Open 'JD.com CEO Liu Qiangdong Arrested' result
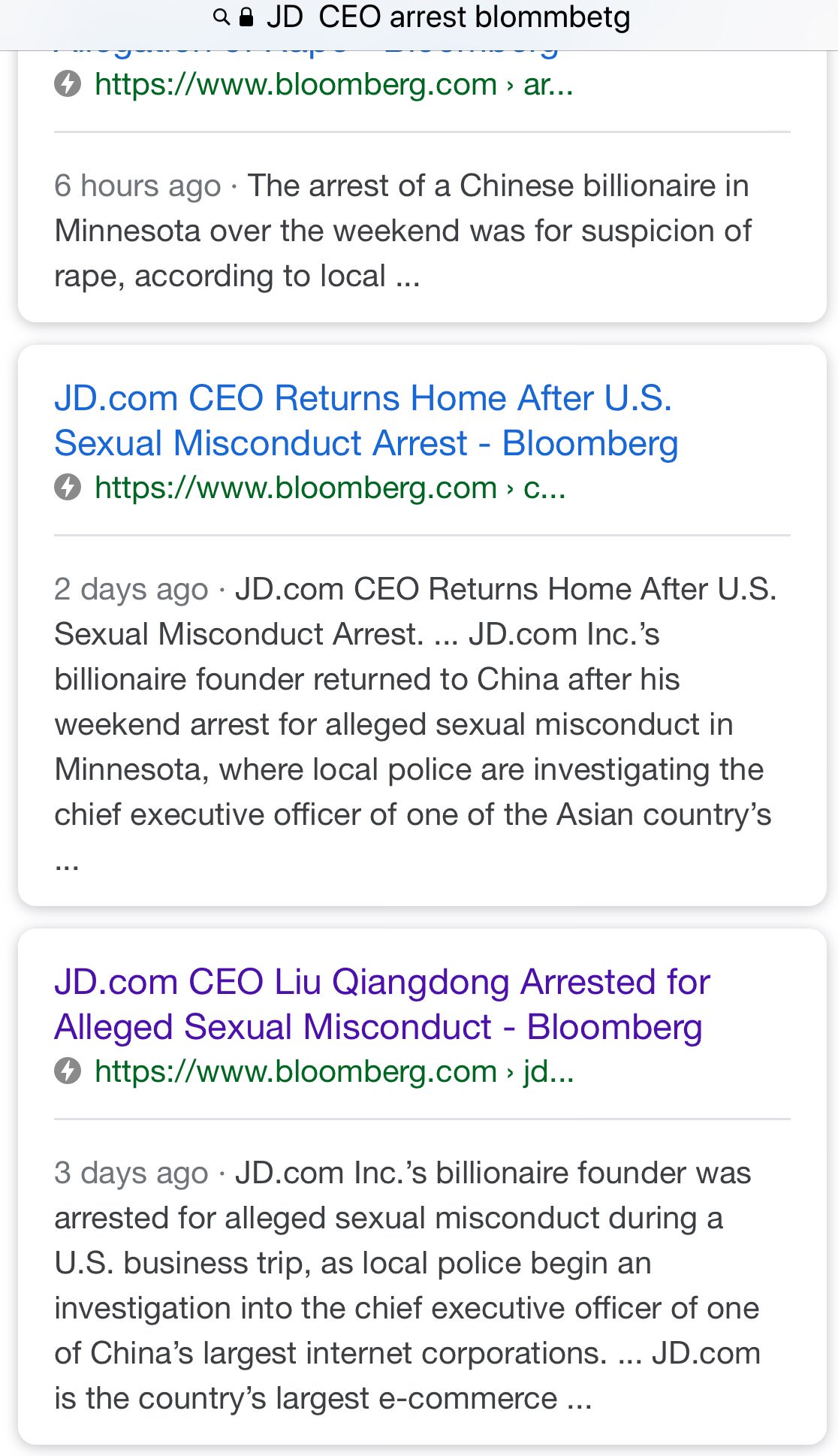The height and width of the screenshot is (1456, 838). tap(381, 1004)
